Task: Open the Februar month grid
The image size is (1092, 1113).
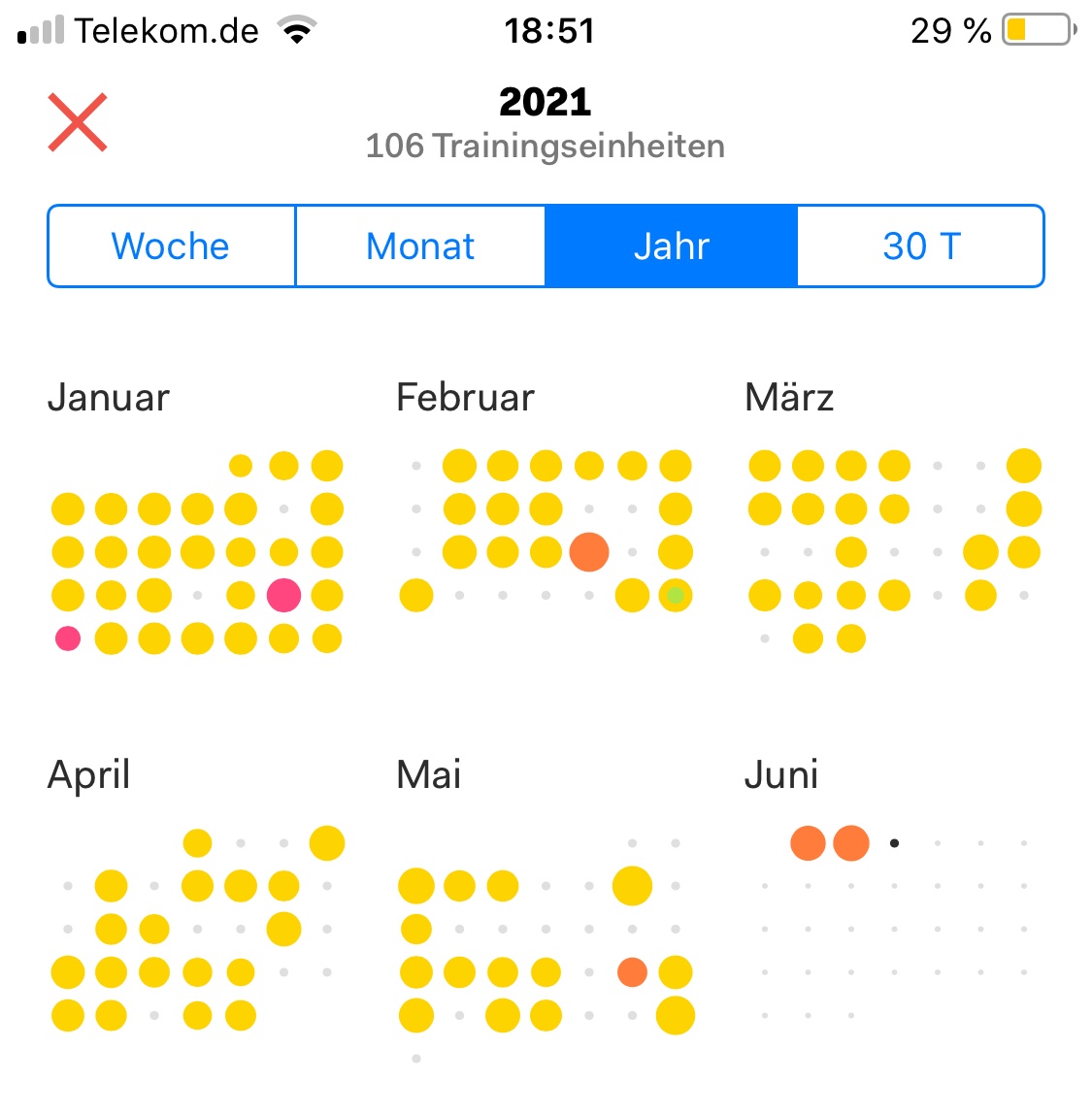Action: coord(546,530)
